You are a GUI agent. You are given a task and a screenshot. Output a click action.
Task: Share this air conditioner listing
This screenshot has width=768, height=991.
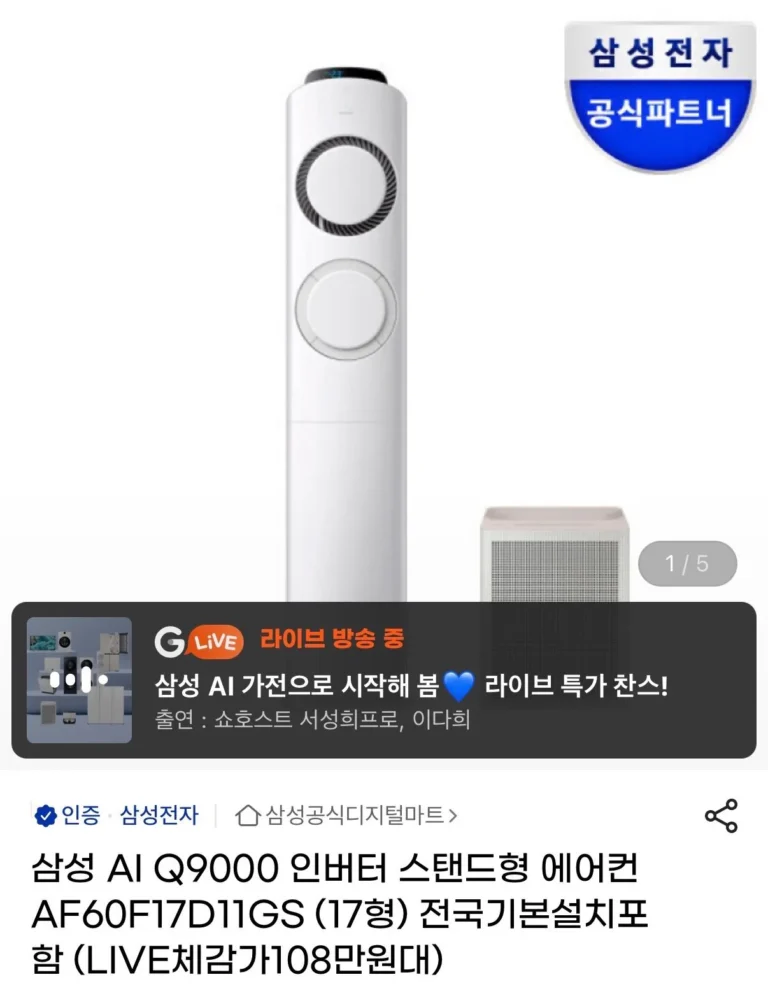[721, 816]
